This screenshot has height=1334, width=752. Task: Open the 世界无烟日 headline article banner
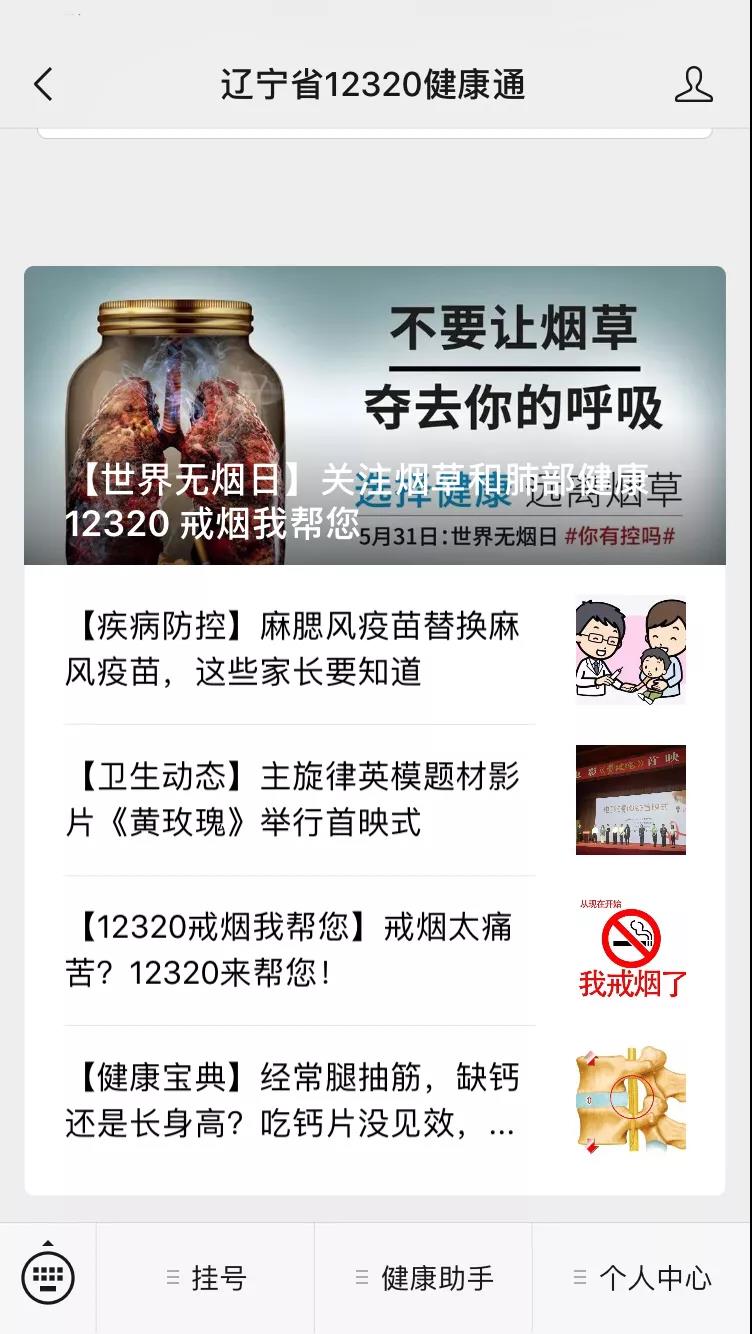click(x=375, y=415)
